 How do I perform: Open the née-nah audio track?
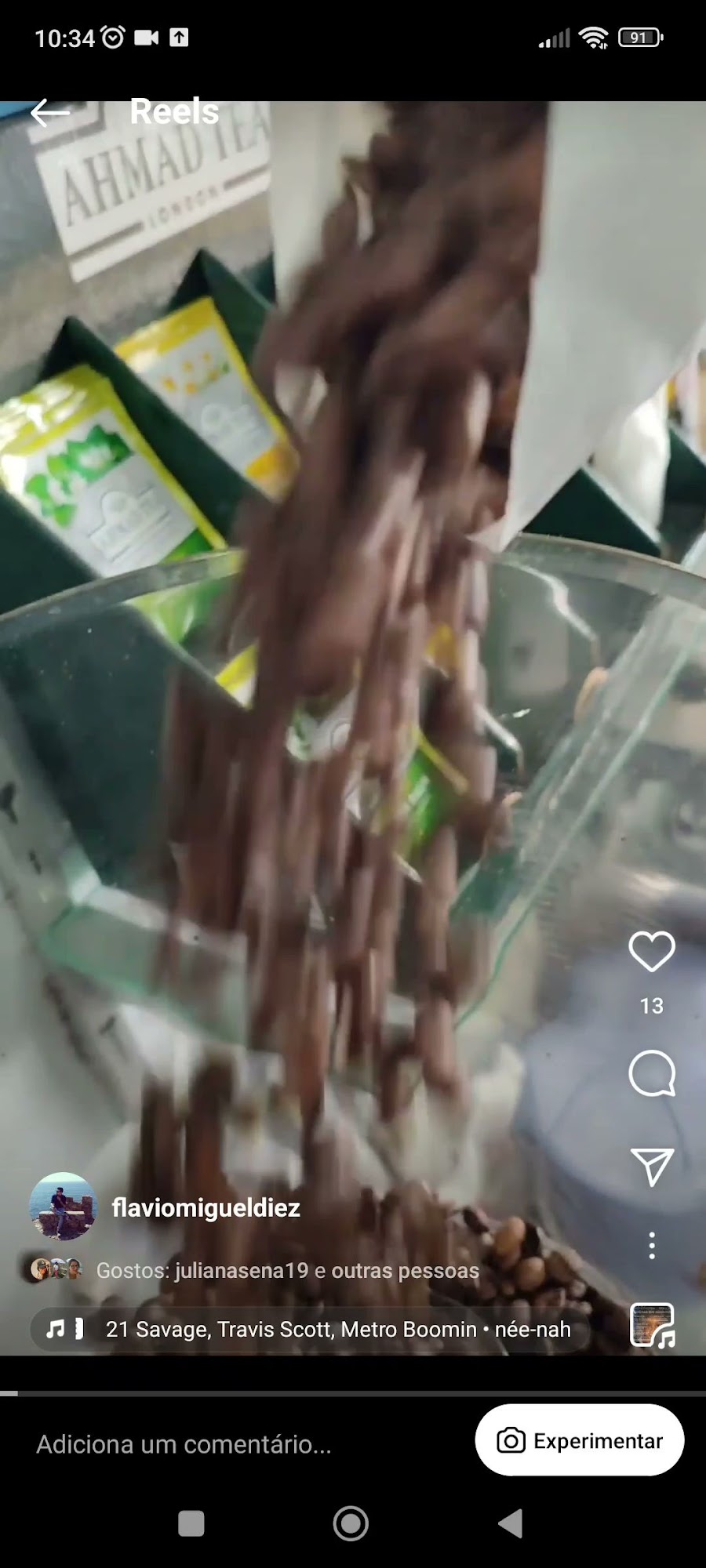(337, 1330)
